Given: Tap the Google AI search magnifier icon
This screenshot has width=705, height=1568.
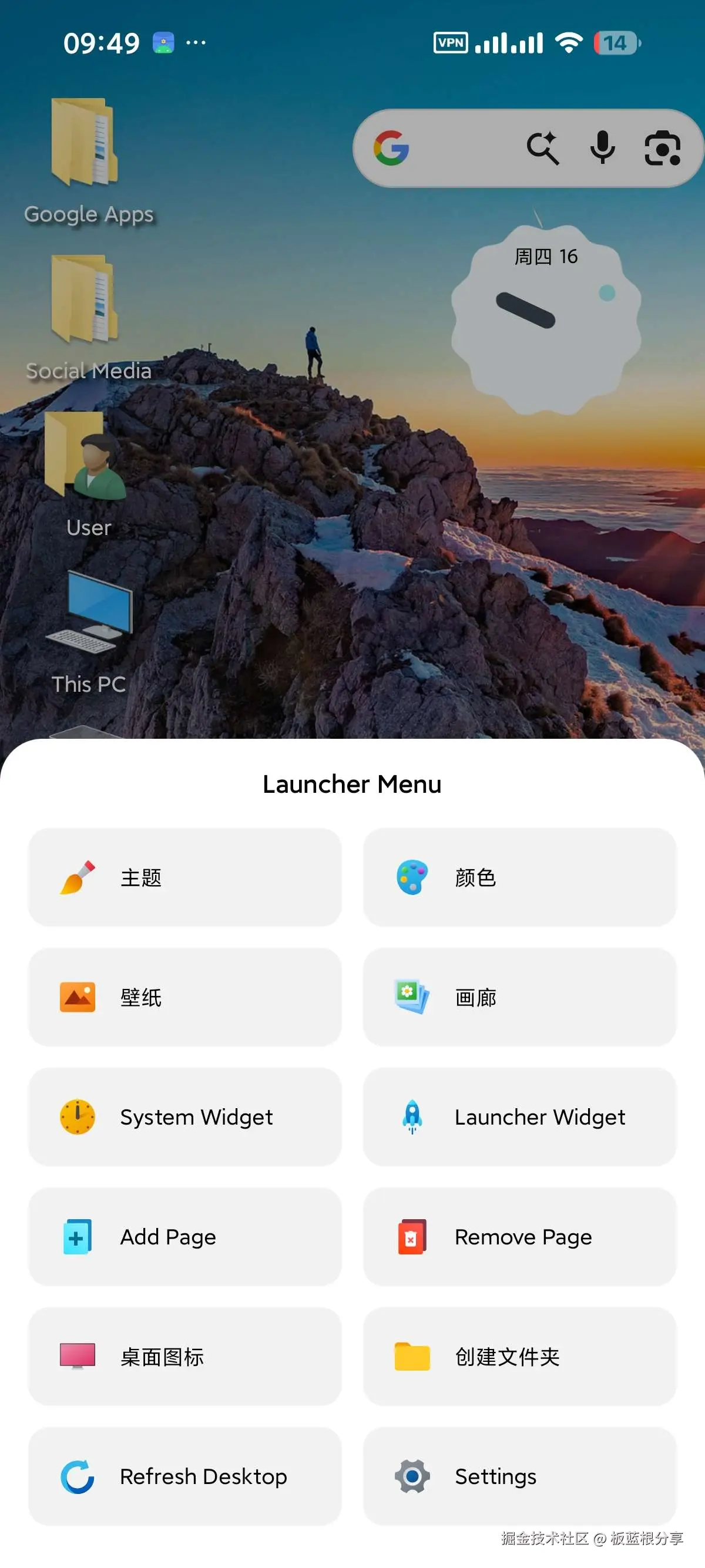Looking at the screenshot, I should pyautogui.click(x=542, y=148).
